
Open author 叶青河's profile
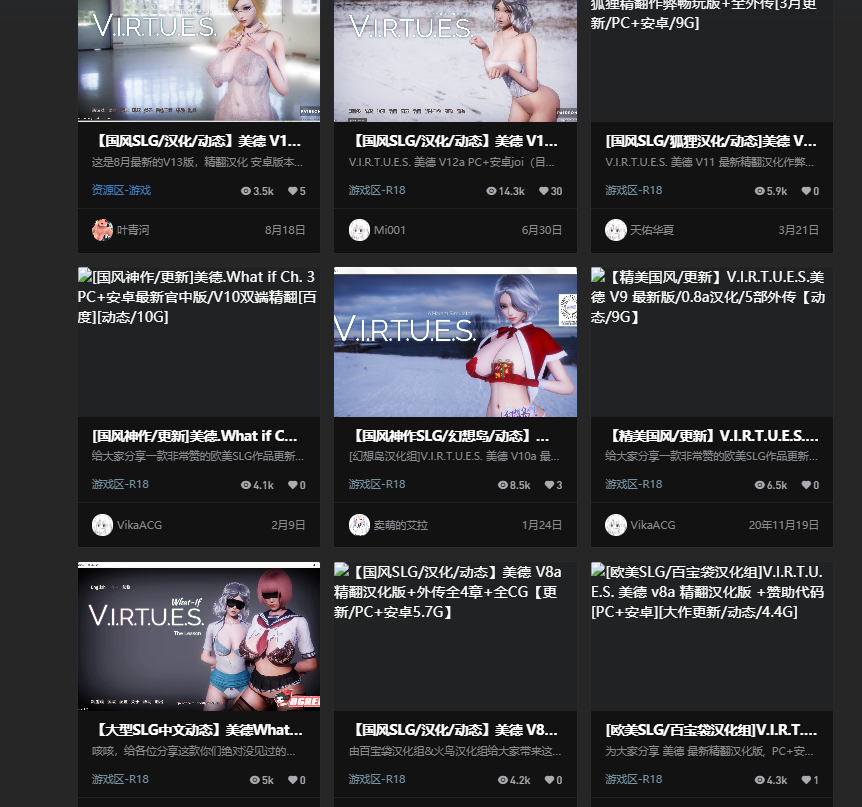coord(133,230)
